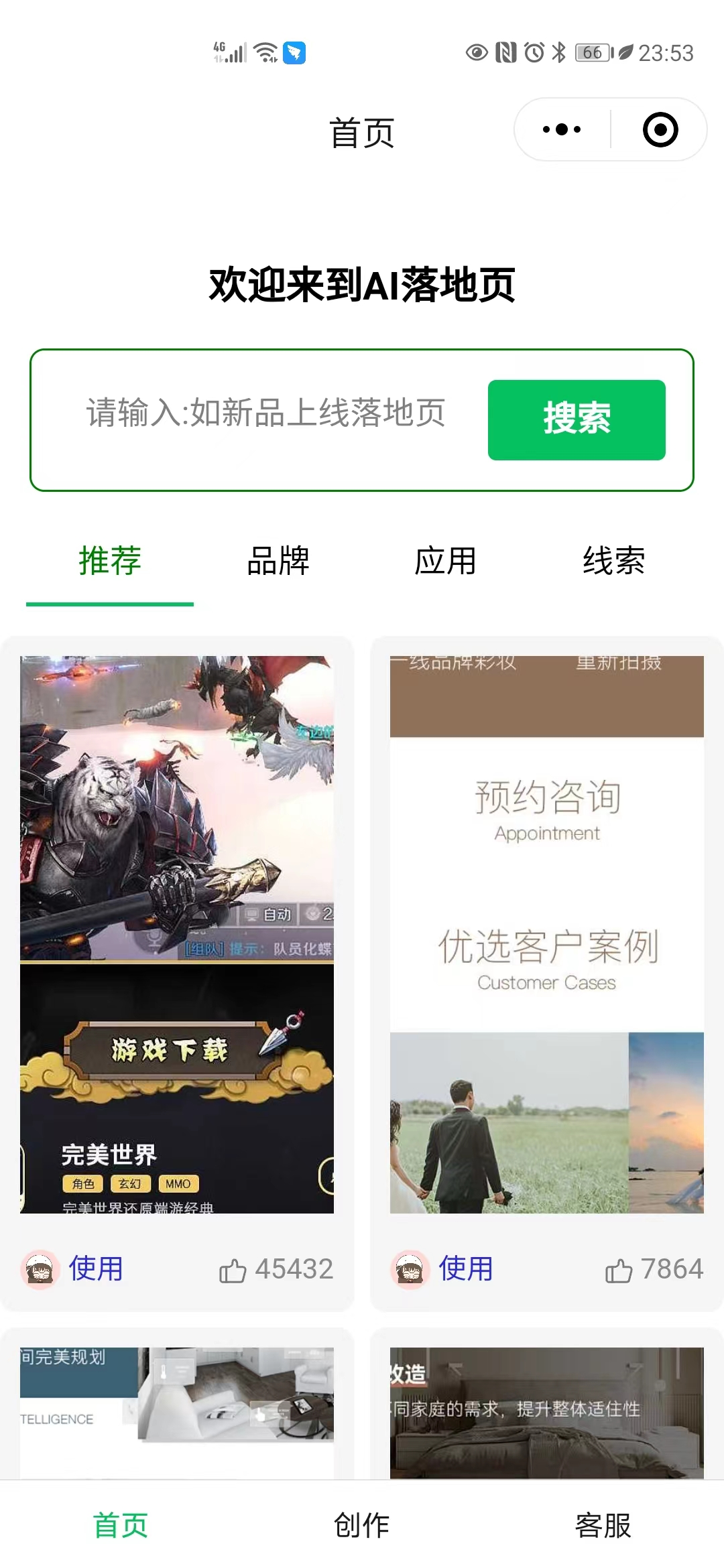Switch to the 应用 tab
The image size is (724, 1568).
[445, 561]
